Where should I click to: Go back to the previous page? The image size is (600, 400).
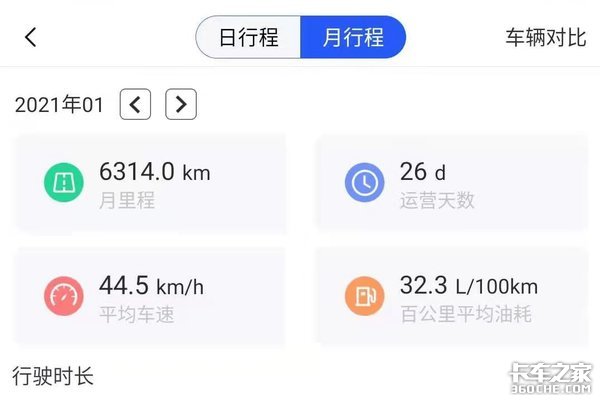31,38
